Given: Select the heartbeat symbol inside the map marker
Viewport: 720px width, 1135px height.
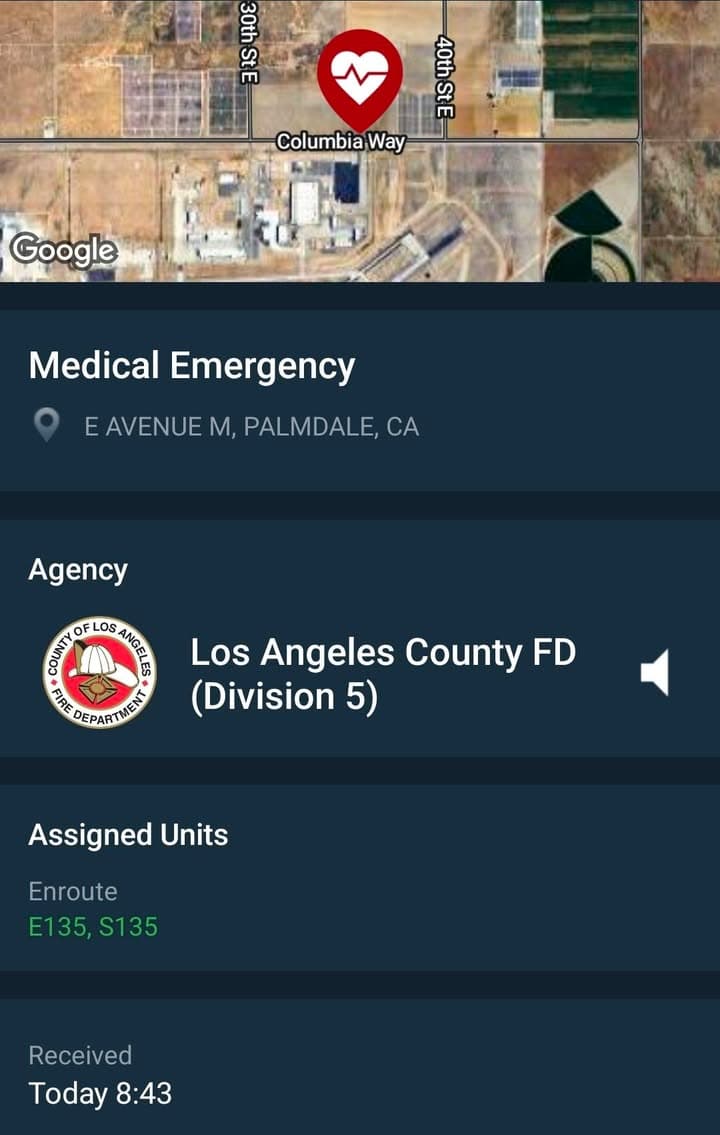Looking at the screenshot, I should pos(361,70).
